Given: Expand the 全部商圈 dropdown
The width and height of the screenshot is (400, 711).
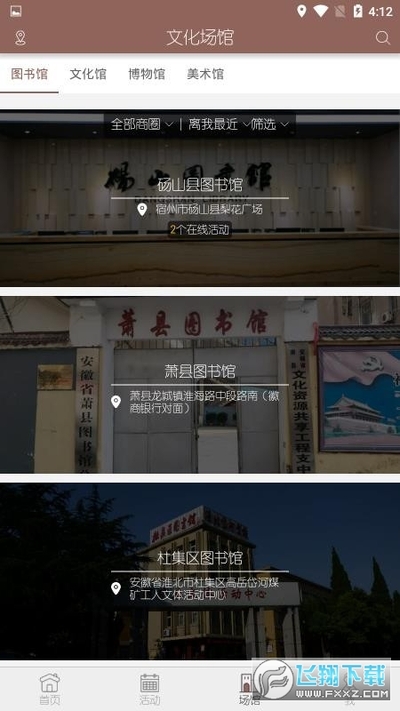Looking at the screenshot, I should (141, 124).
